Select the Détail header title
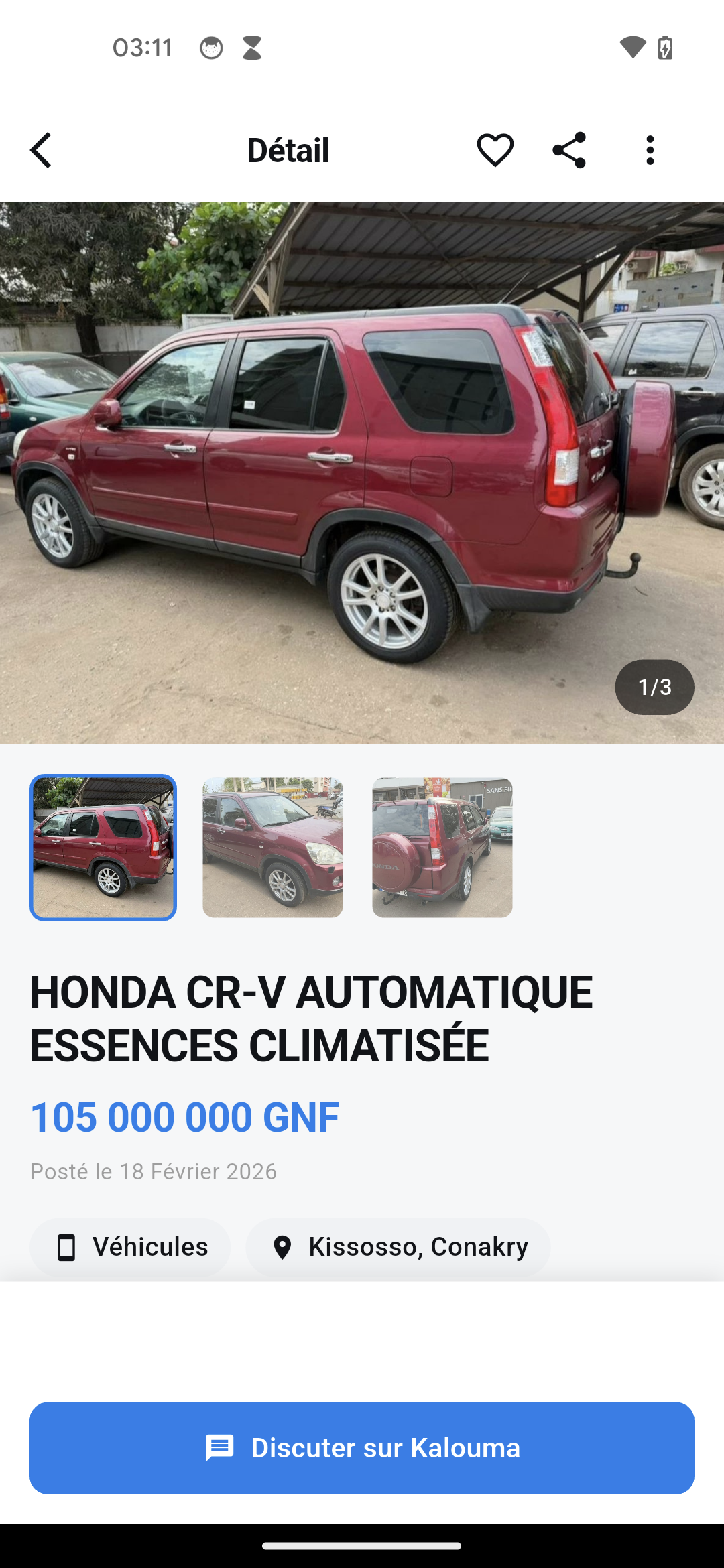724x1568 pixels. [x=288, y=150]
